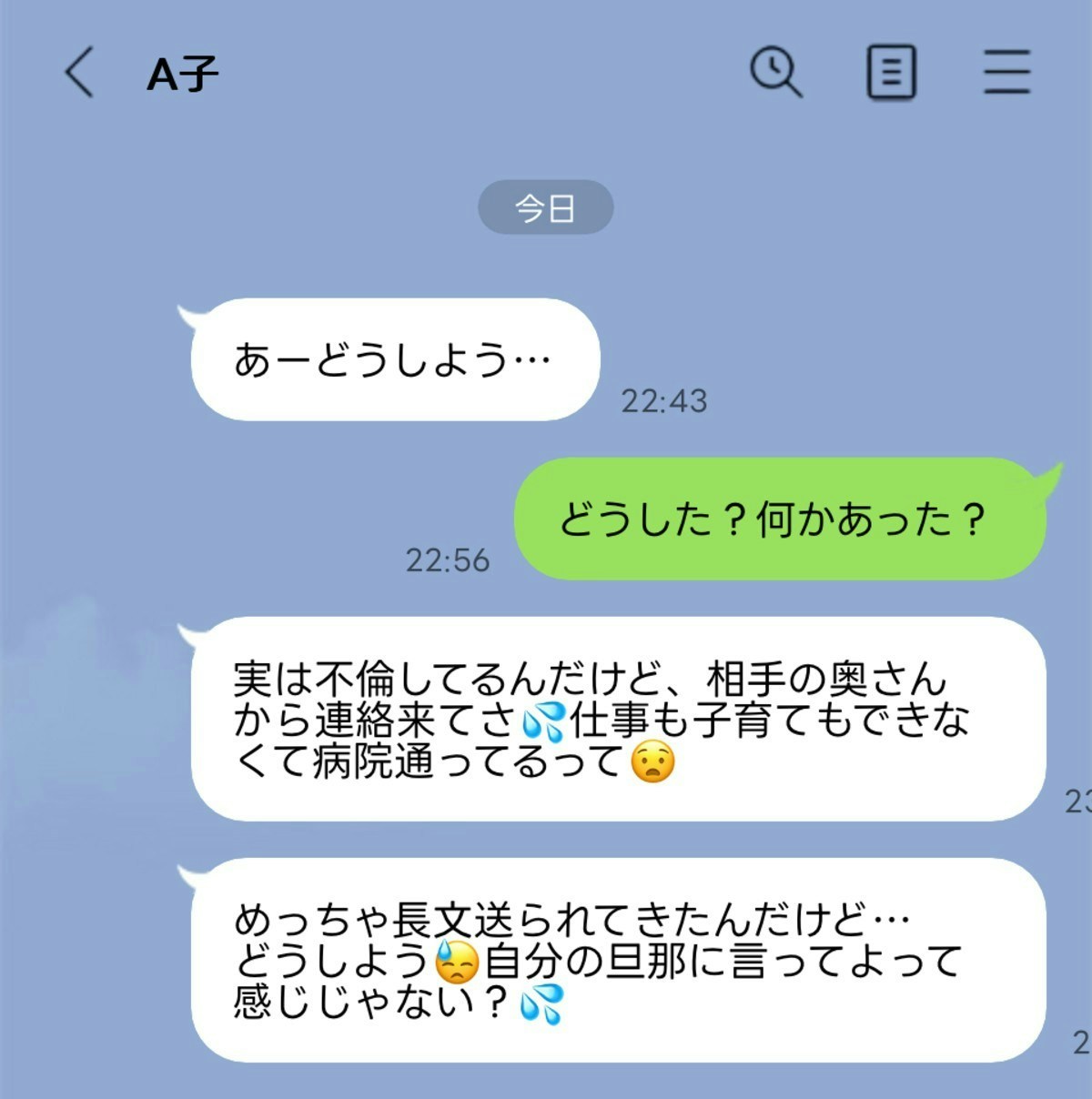1092x1099 pixels.
Task: Open the notes icon in header
Action: click(890, 73)
